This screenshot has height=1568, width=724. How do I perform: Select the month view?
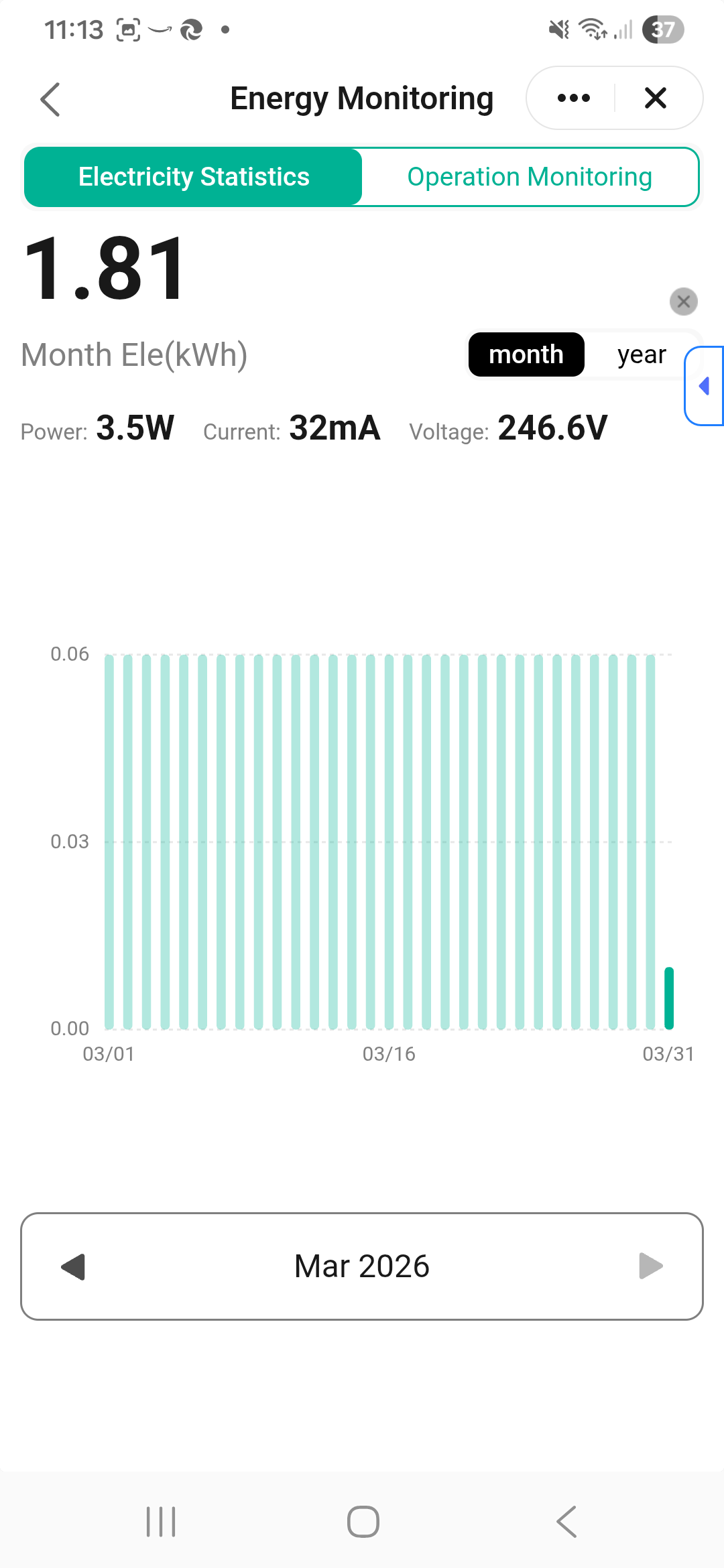[x=526, y=354]
